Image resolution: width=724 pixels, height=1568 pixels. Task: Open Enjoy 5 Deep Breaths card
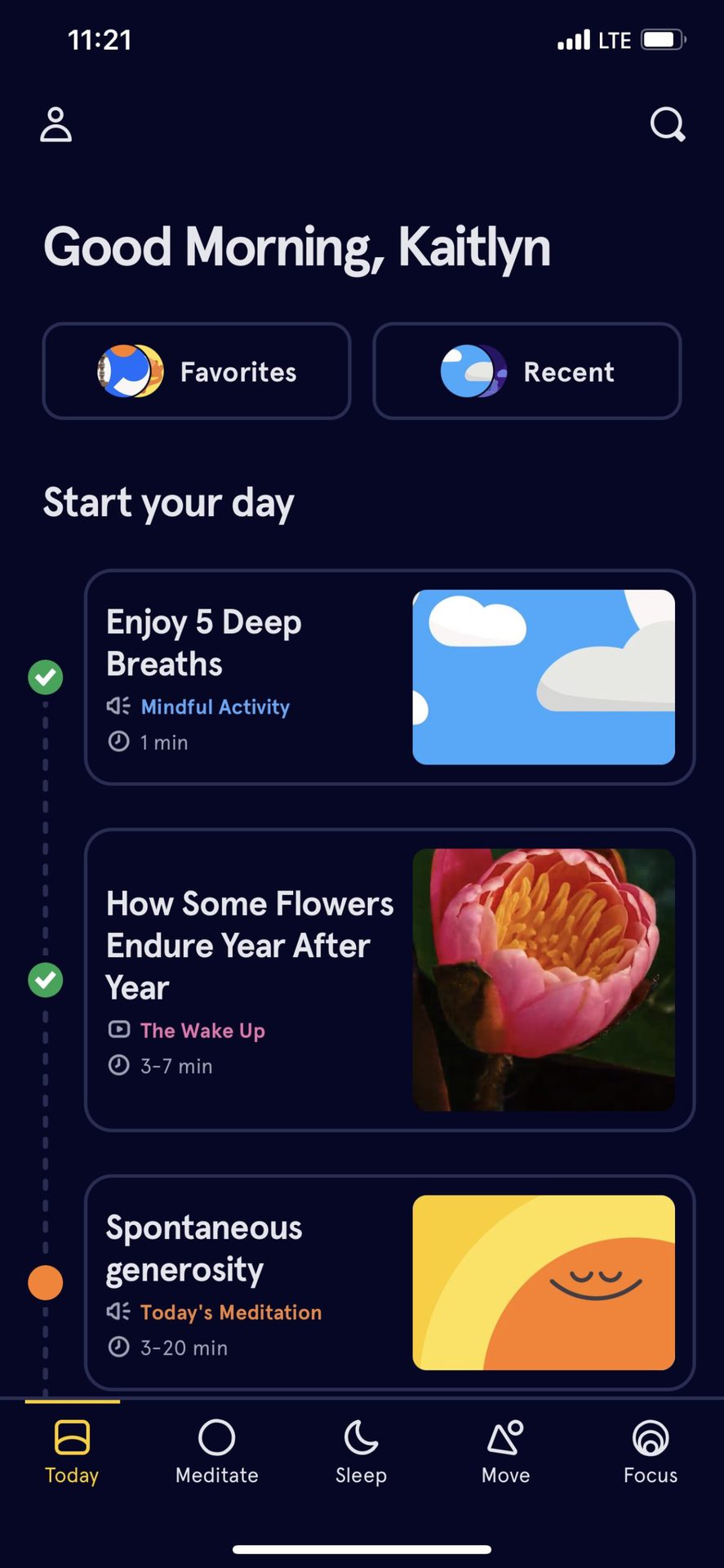tap(389, 677)
